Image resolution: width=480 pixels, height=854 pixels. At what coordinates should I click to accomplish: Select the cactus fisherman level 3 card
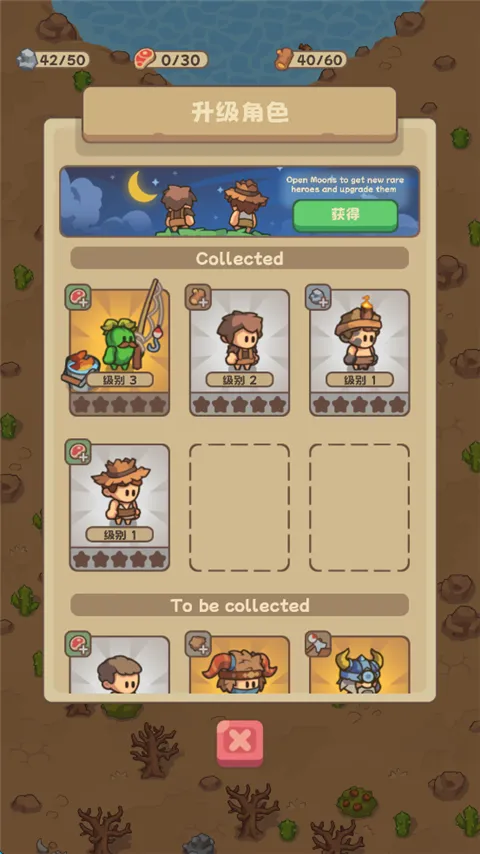(119, 352)
